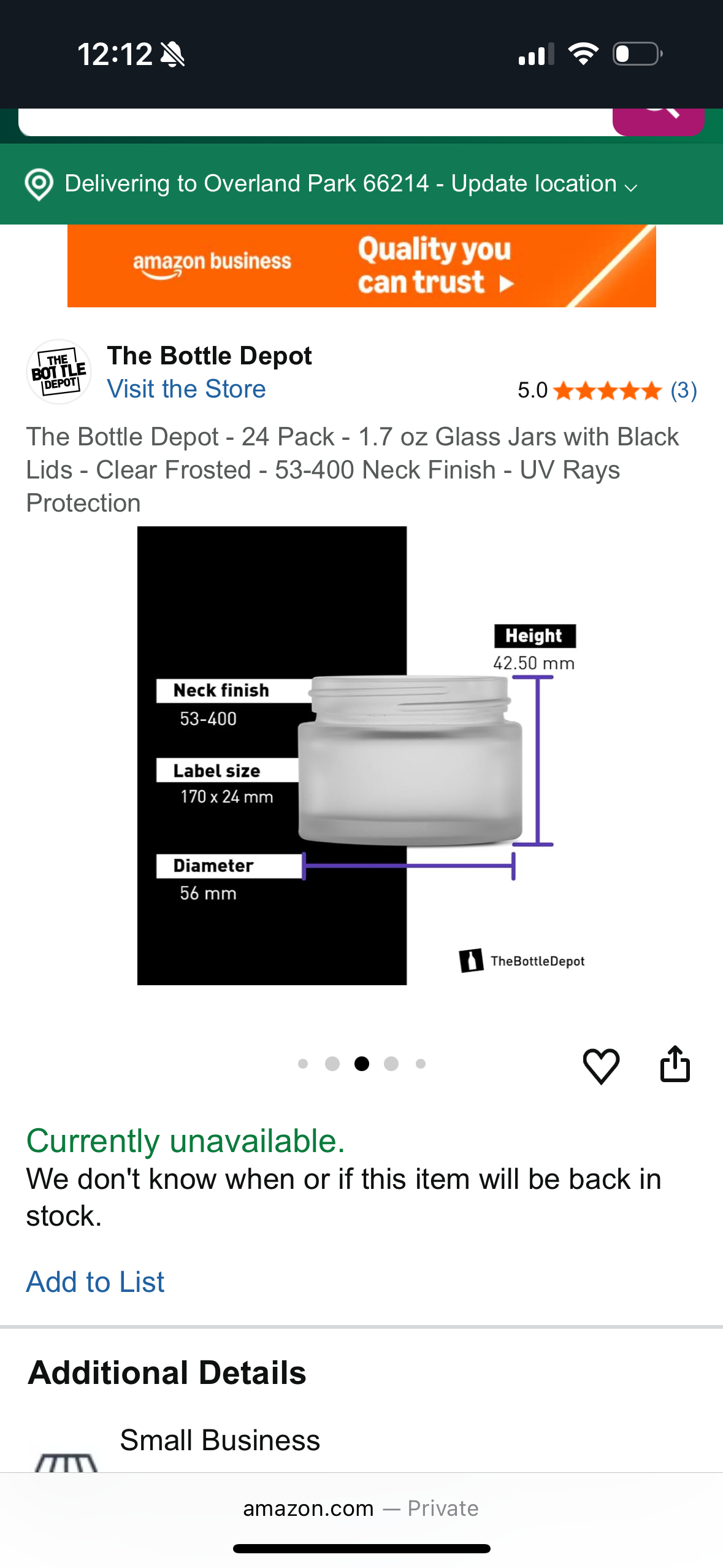Add the jars to your Wish List heart
723x1568 pixels.
(602, 1064)
